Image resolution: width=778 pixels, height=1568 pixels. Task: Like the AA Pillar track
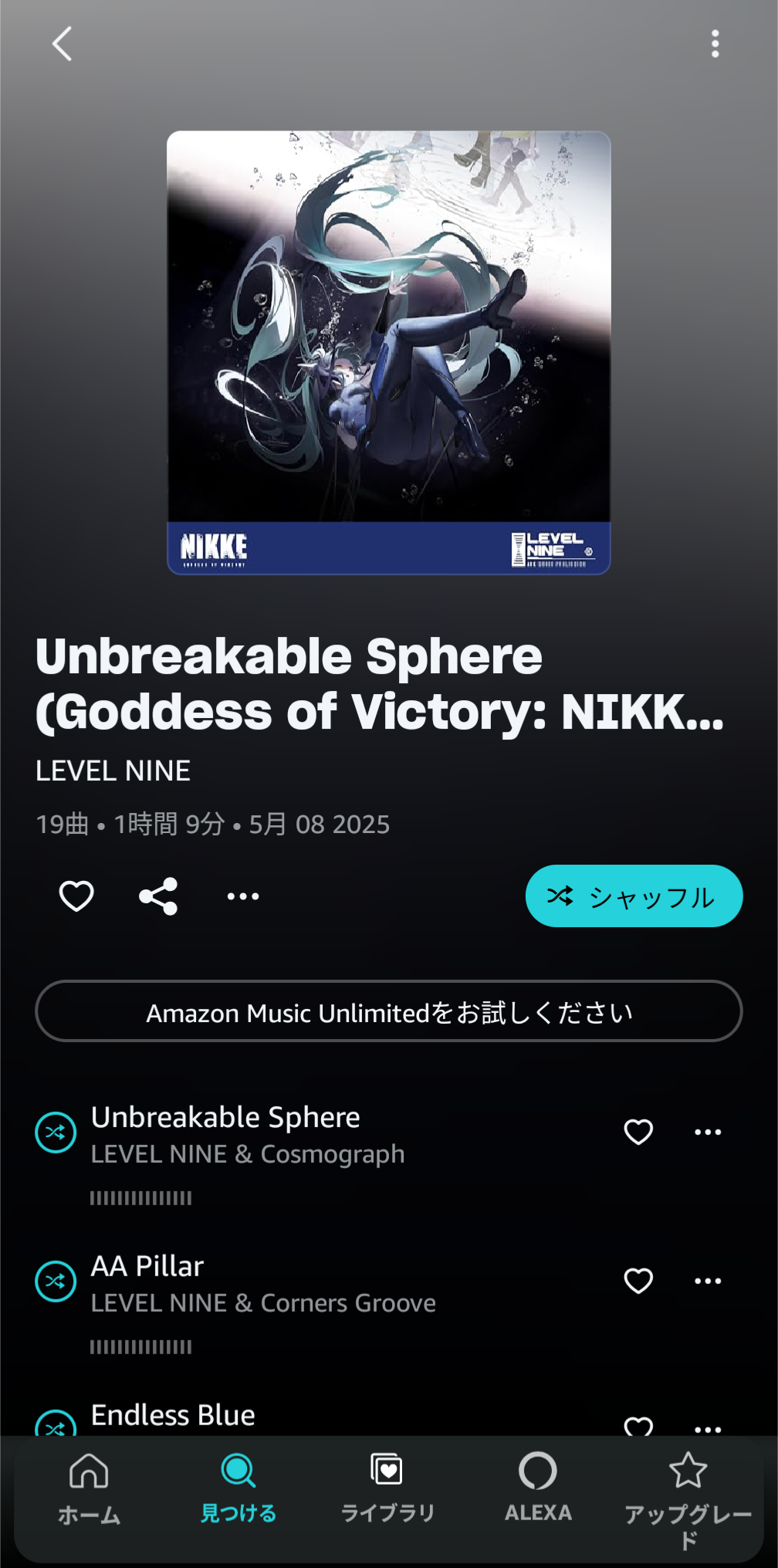click(x=638, y=1282)
